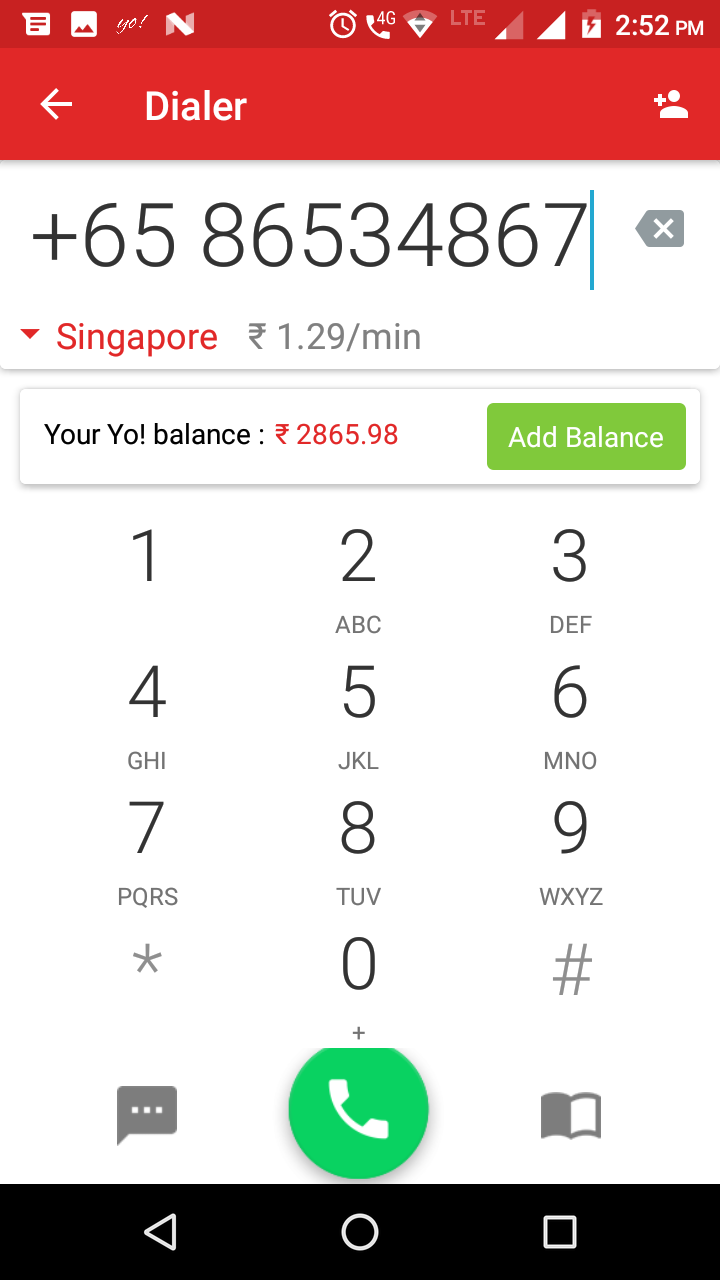Tap keypad key 5 JKL

pos(358,710)
